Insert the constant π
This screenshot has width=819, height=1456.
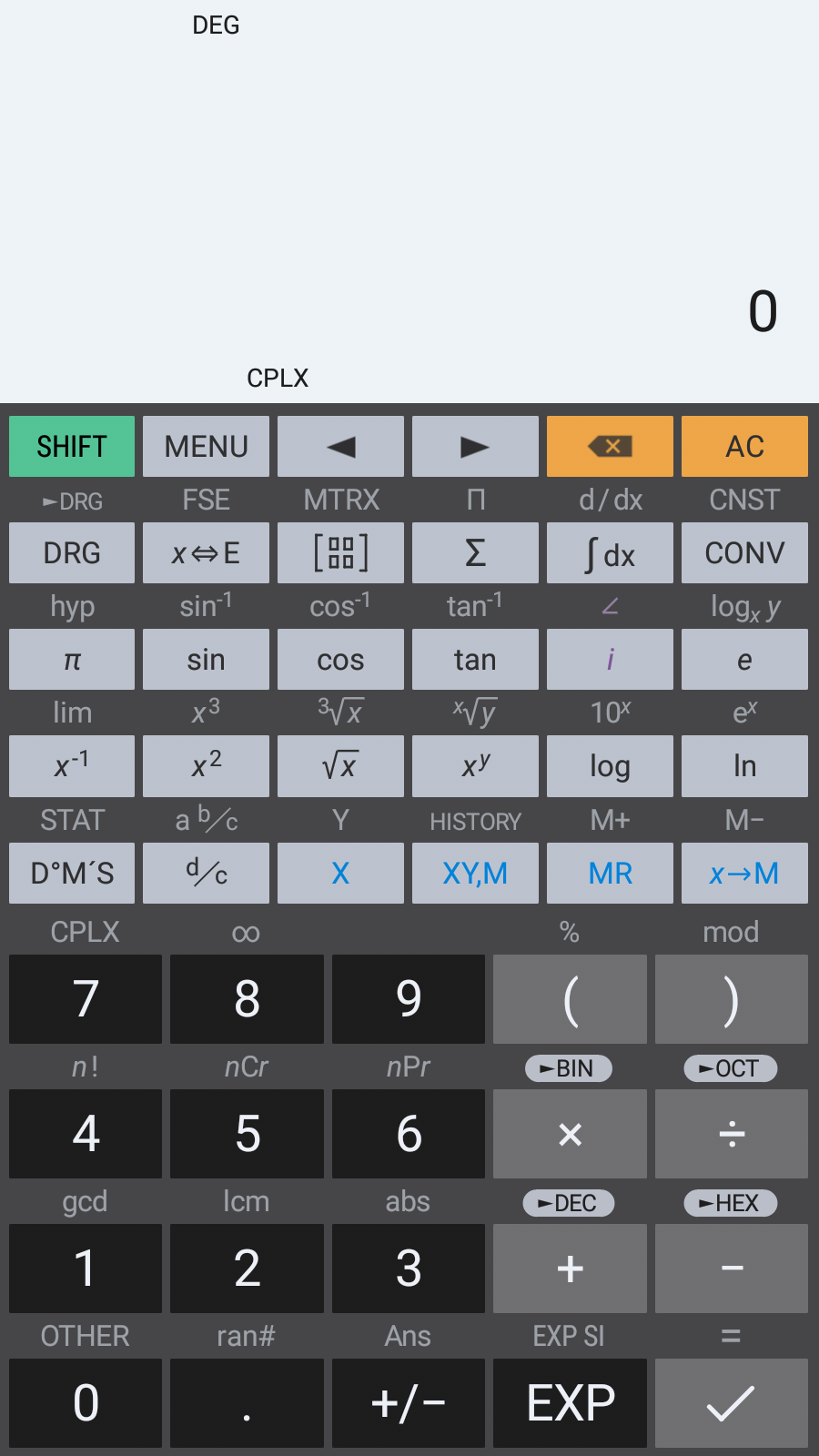tap(71, 659)
